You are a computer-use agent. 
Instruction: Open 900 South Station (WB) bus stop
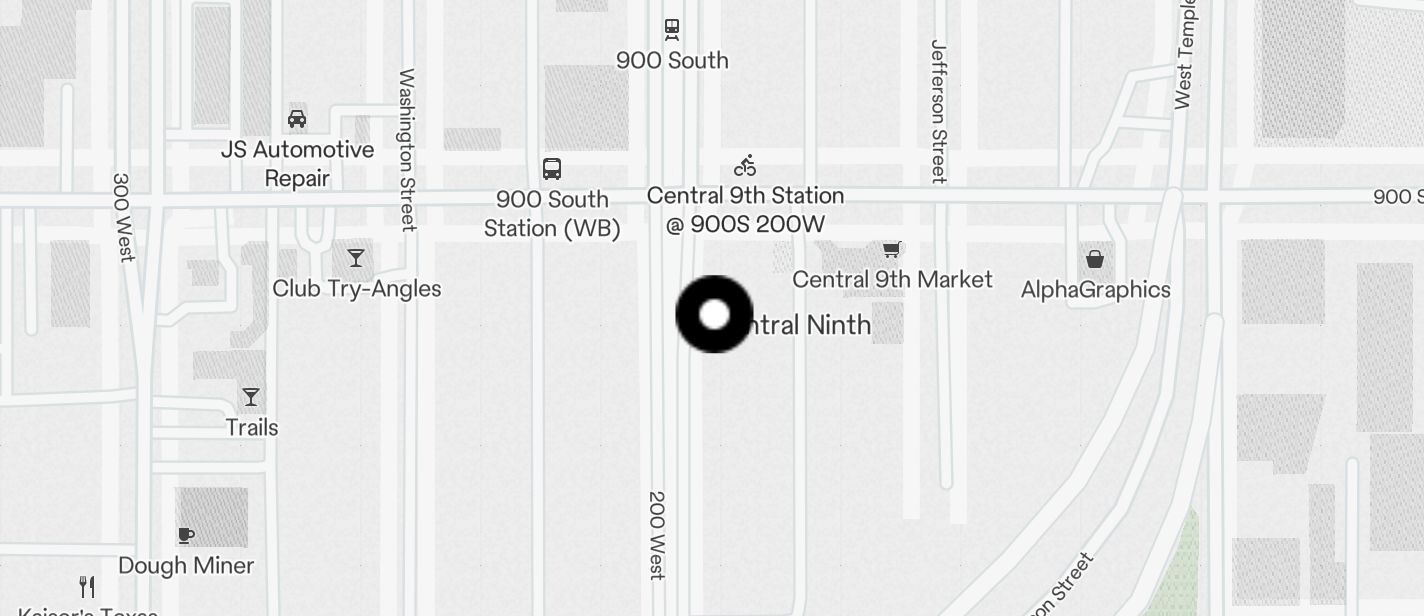tap(552, 168)
